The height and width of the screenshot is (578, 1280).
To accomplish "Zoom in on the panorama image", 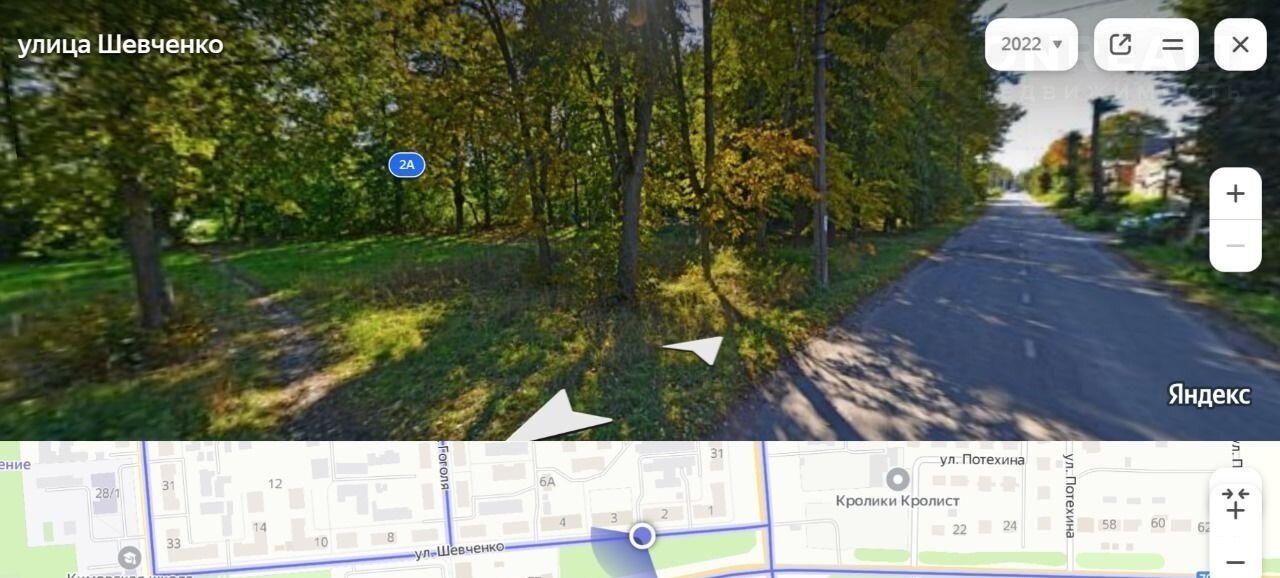I will 1235,193.
